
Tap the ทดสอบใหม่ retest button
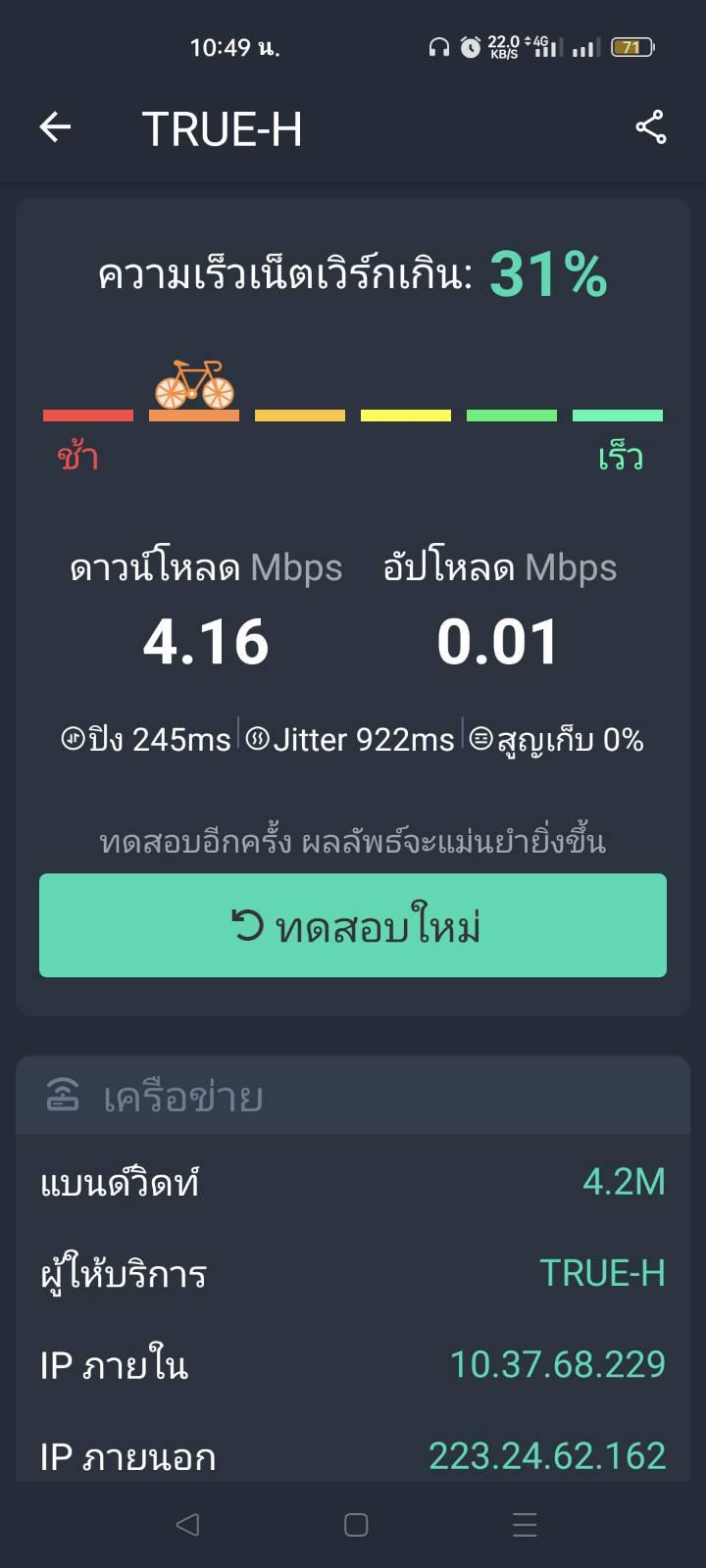pos(353,925)
